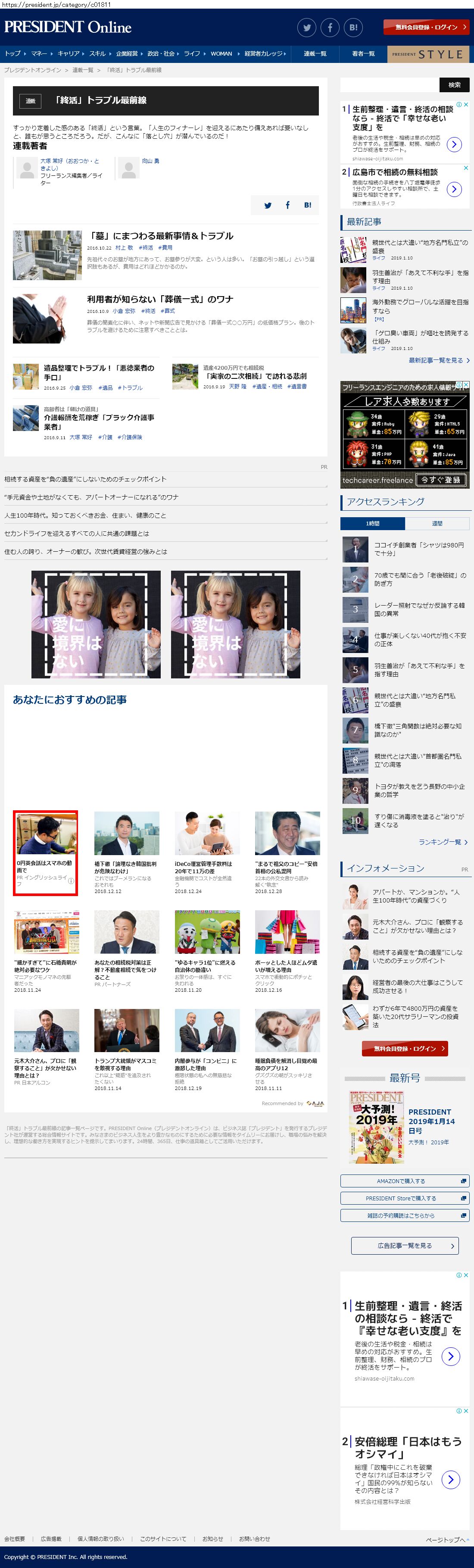
Task: Open Facebook icon in the header
Action: click(x=331, y=28)
